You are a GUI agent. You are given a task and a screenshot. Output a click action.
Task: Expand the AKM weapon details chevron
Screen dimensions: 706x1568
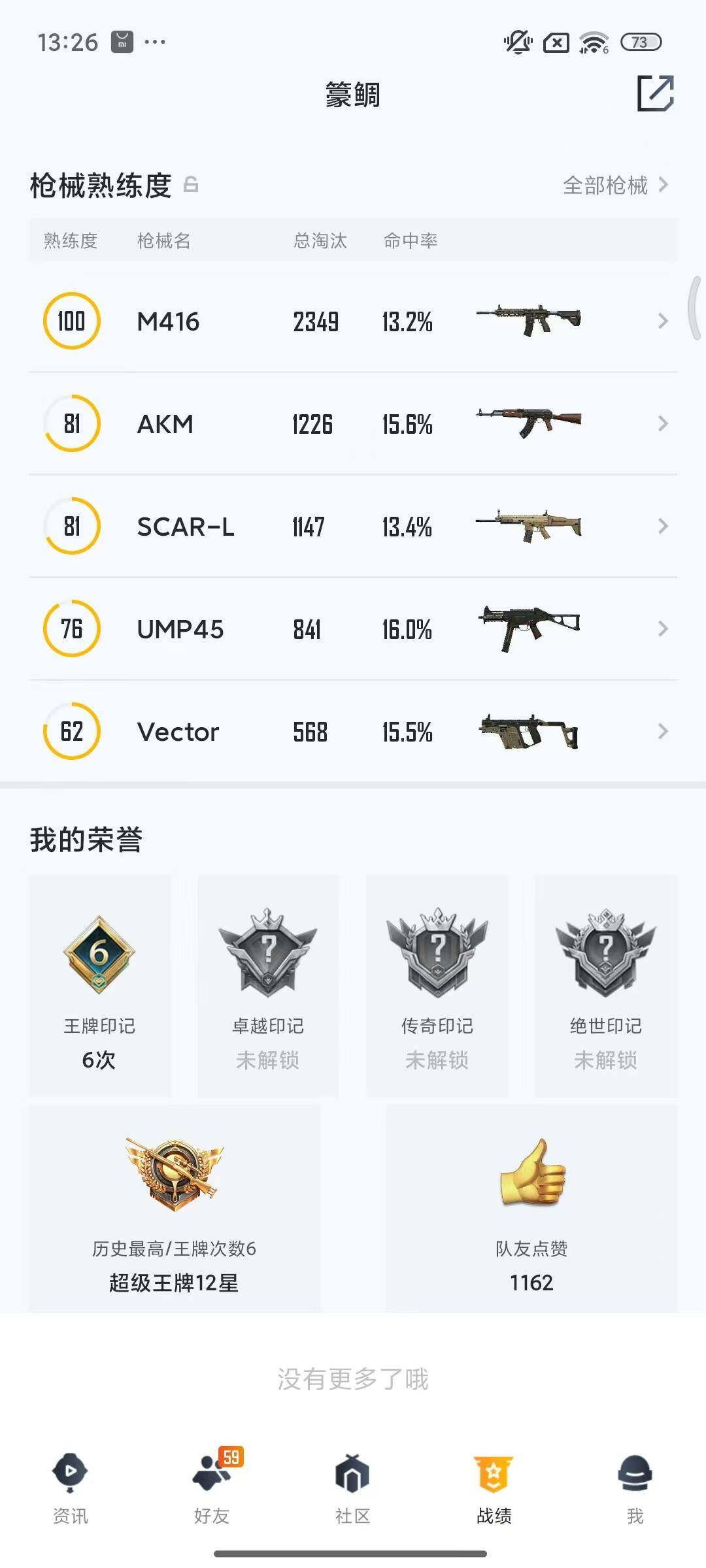pyautogui.click(x=662, y=423)
